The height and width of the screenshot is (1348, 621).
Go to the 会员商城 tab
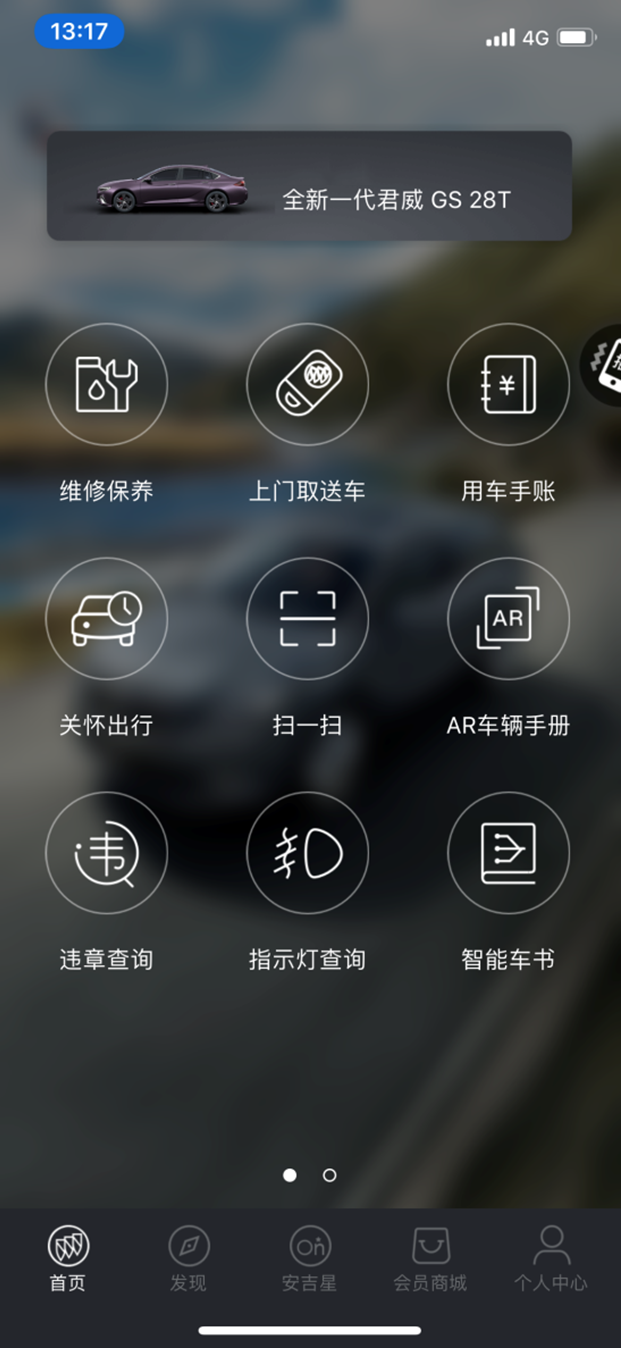point(430,1258)
